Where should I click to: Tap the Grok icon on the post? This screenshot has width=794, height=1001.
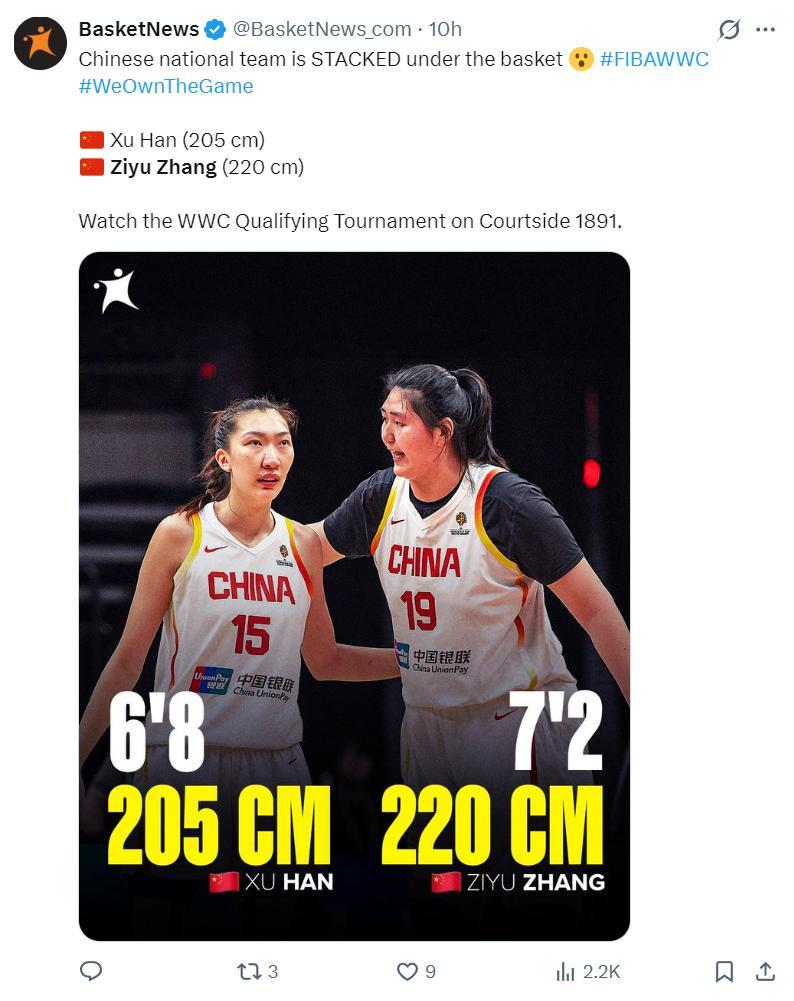click(x=729, y=30)
